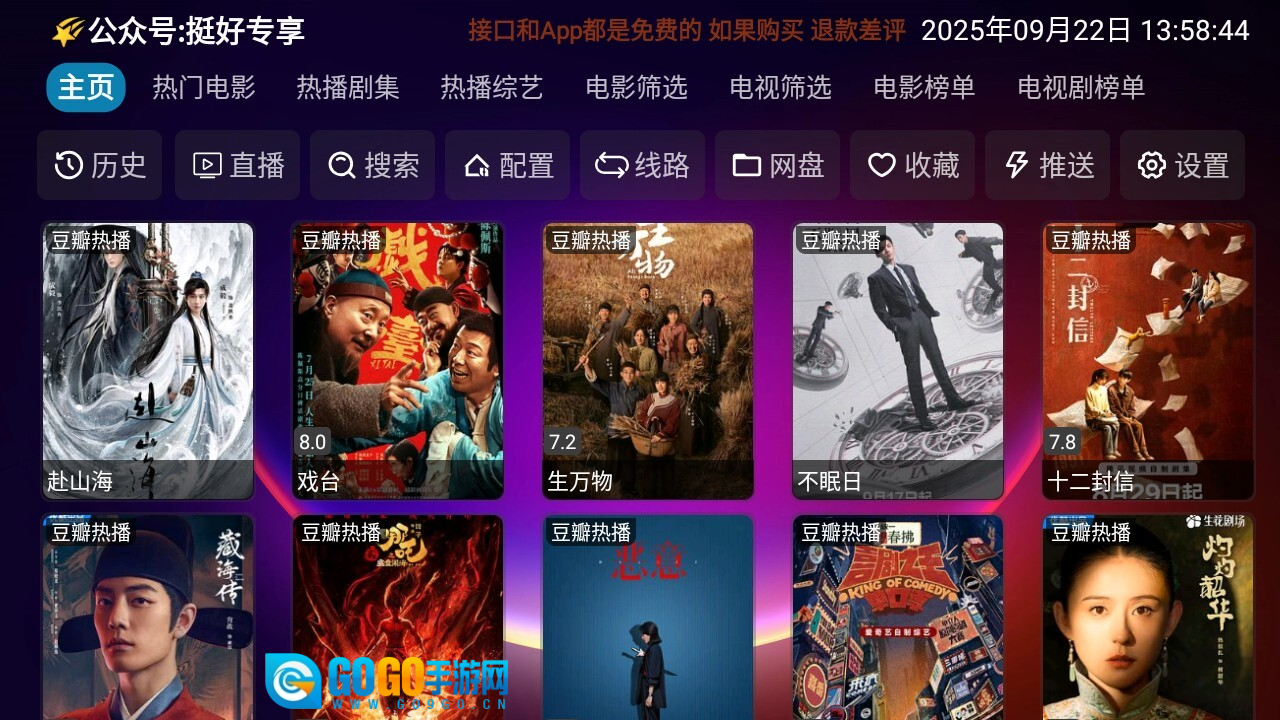1280x720 pixels.
Task: Select the 电影筛选 tab
Action: tap(637, 88)
